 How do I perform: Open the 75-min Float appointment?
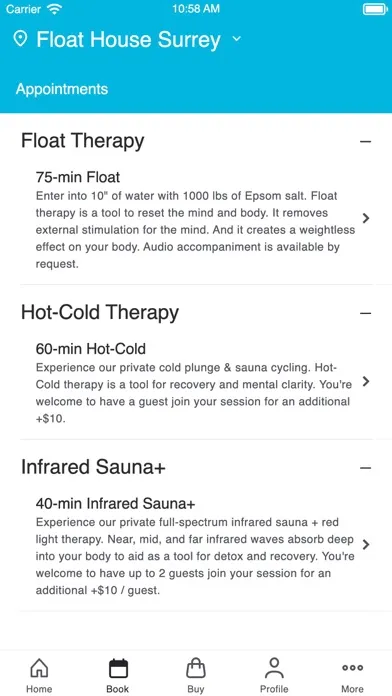(196, 219)
